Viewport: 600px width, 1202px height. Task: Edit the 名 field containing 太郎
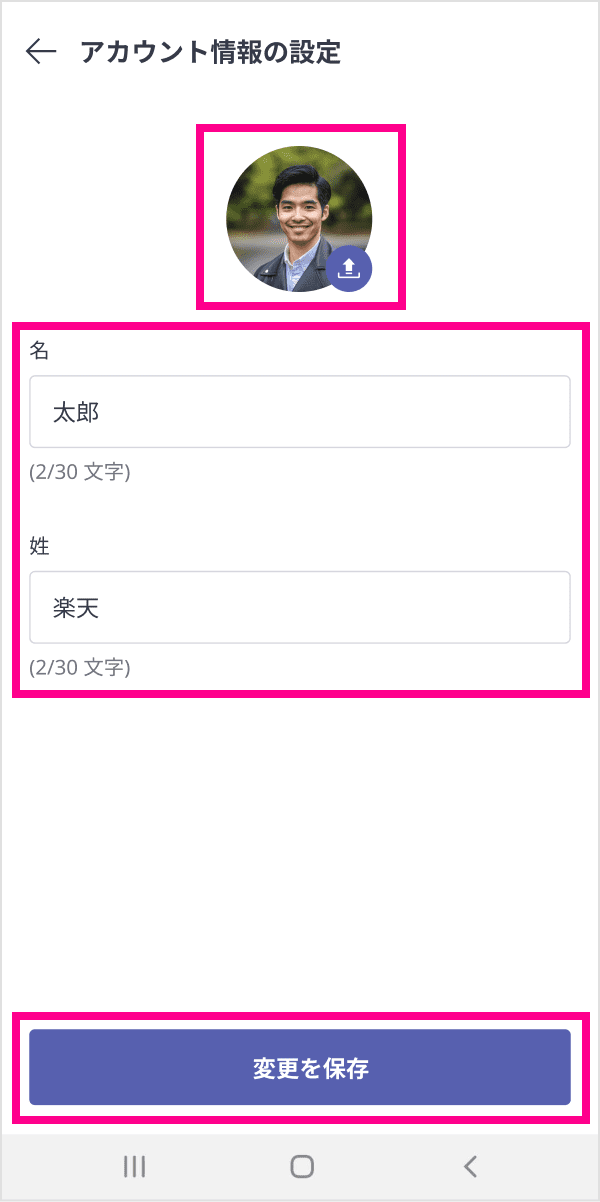pos(300,412)
